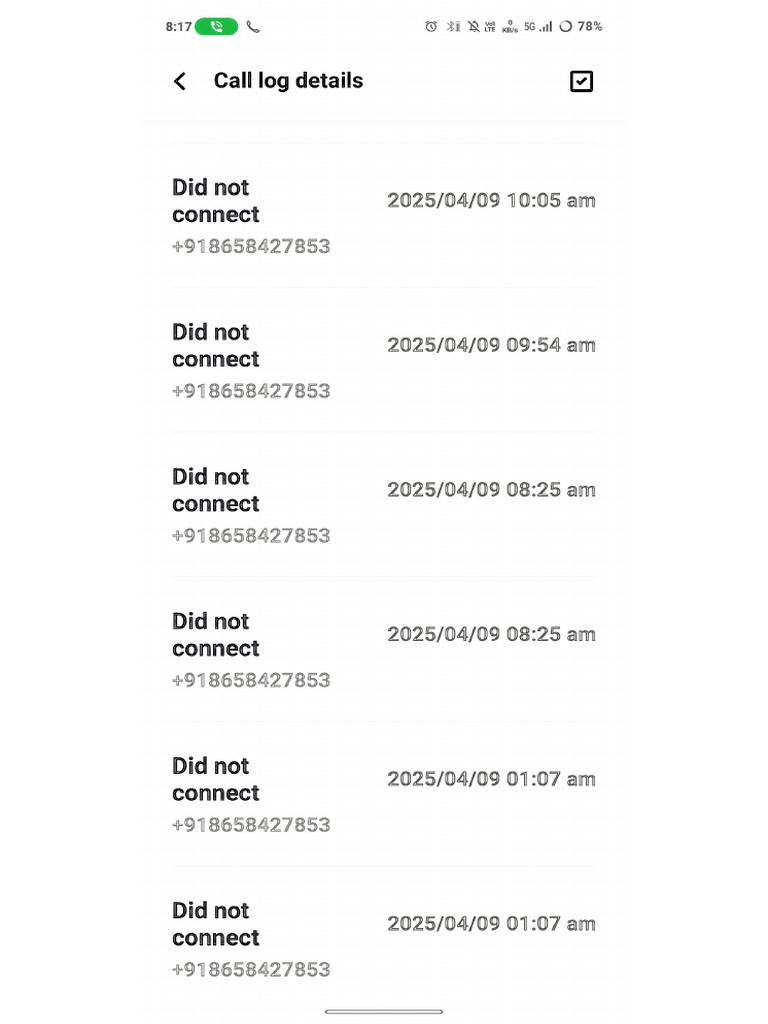Return to the ongoing call via green pill
768x1024 pixels.
click(x=216, y=27)
